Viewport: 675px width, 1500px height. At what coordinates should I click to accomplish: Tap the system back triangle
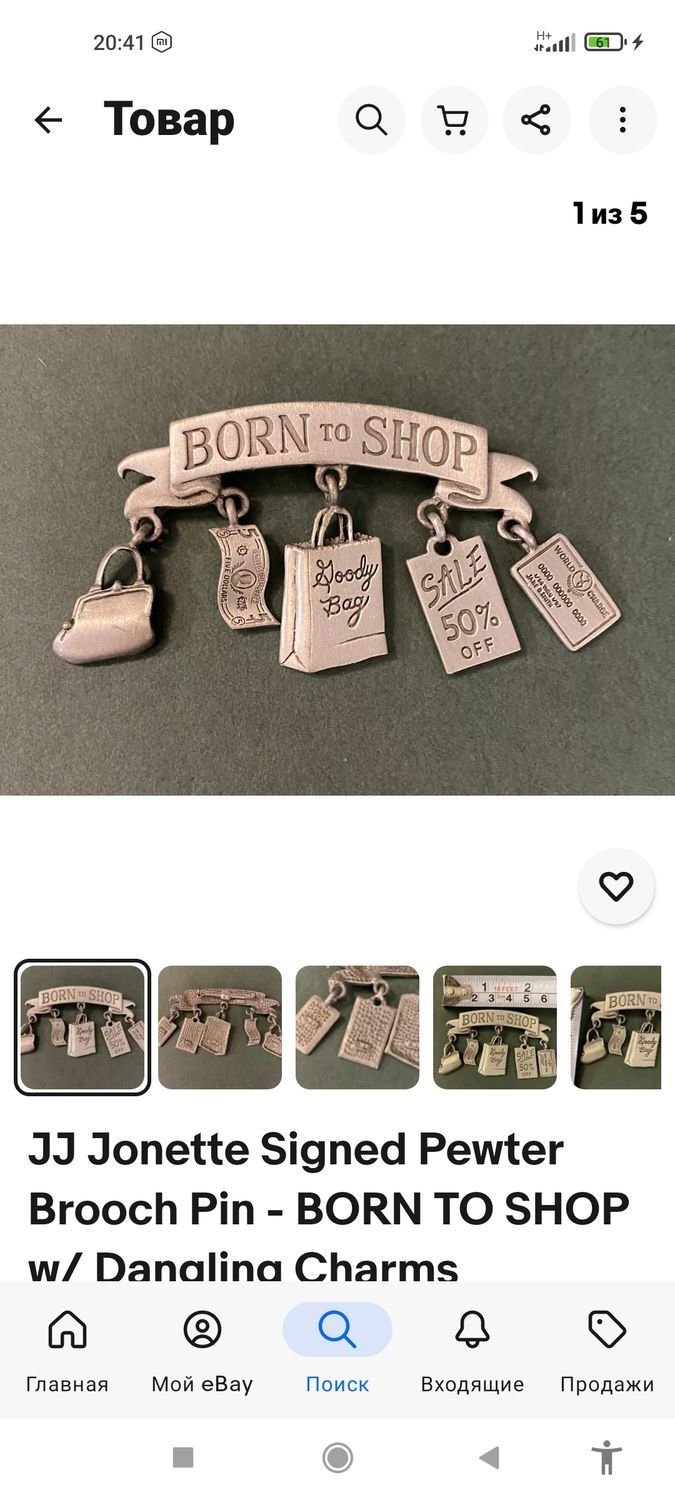click(489, 1458)
